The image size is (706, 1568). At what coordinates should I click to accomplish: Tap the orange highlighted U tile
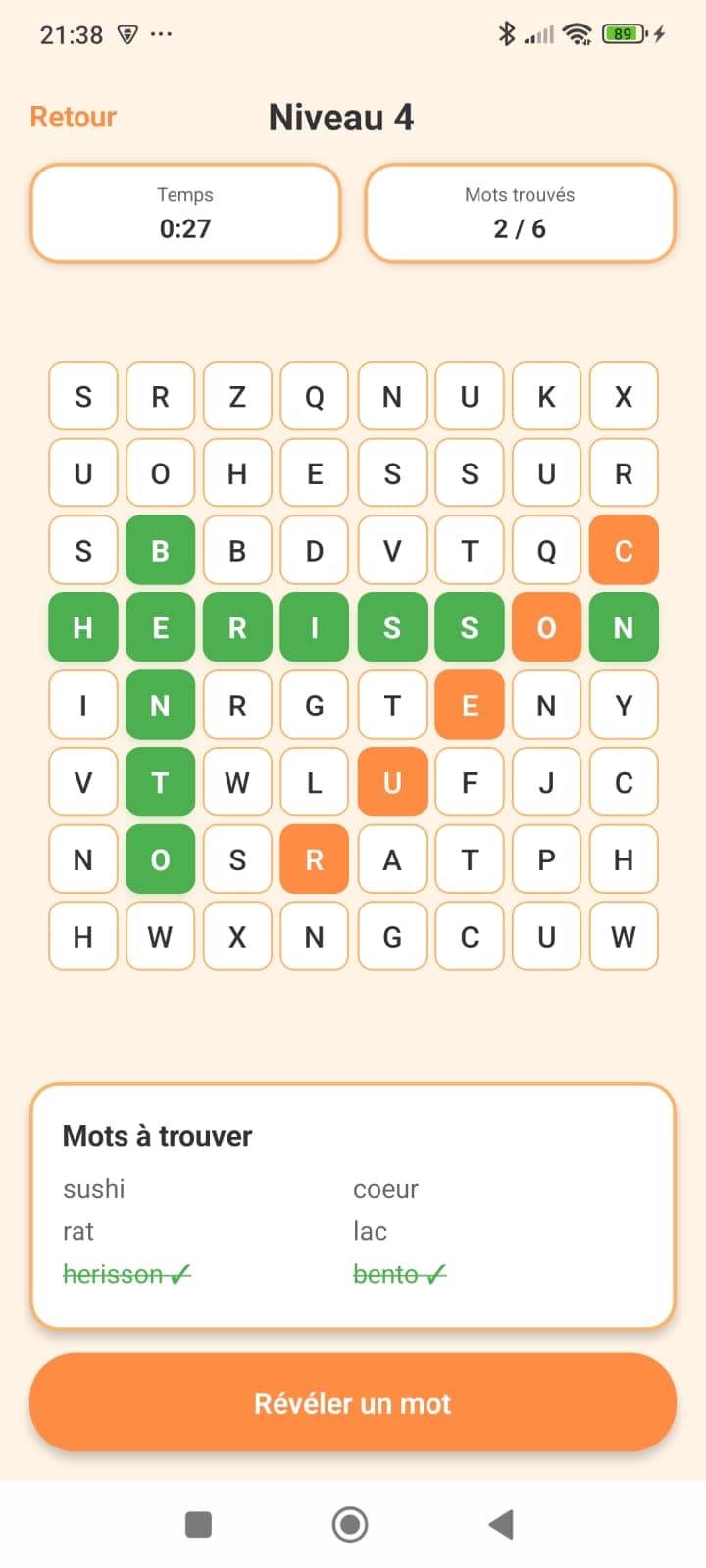click(392, 782)
